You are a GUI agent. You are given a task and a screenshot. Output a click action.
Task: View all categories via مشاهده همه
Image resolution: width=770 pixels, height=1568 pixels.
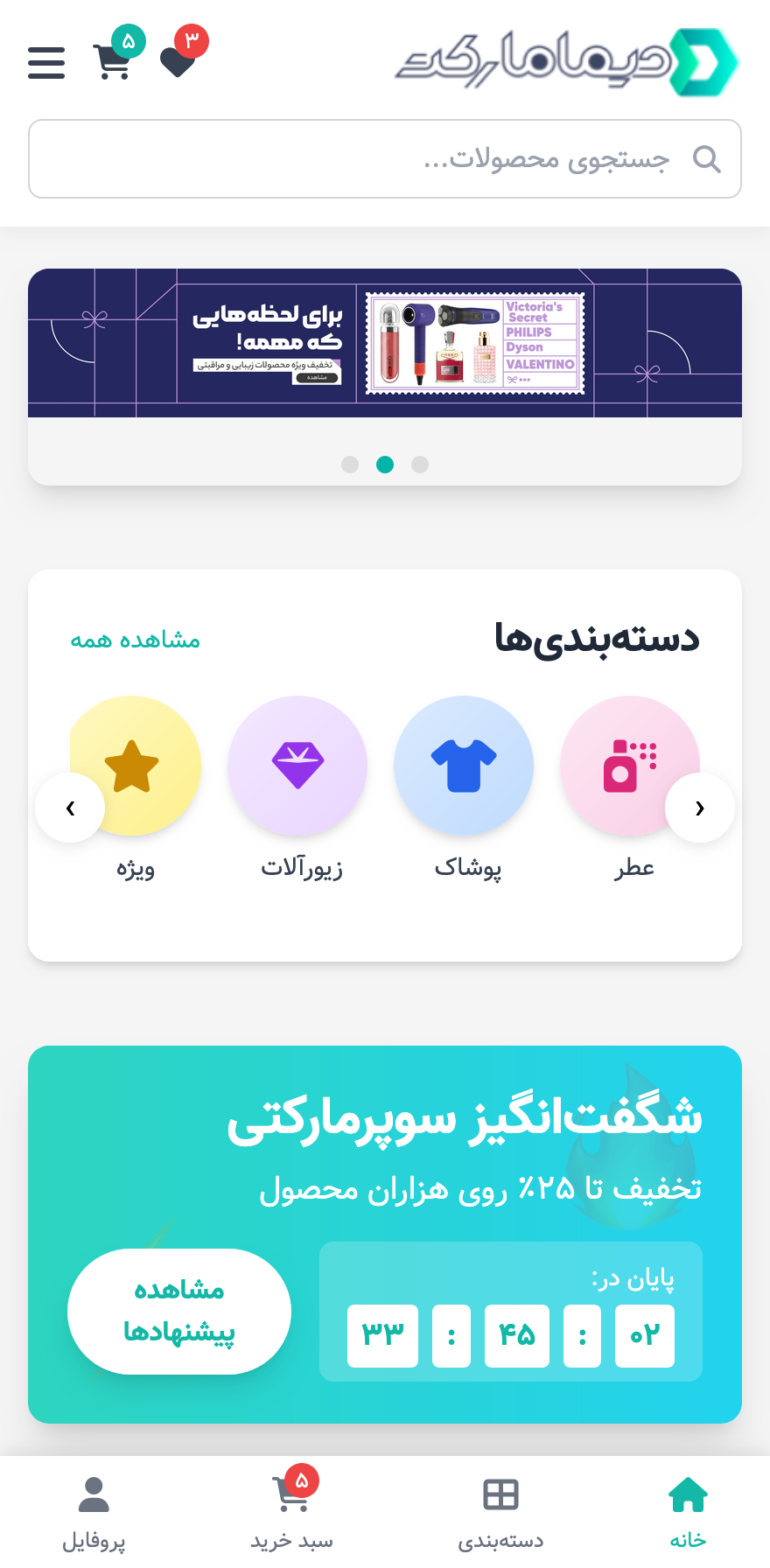[x=136, y=640]
